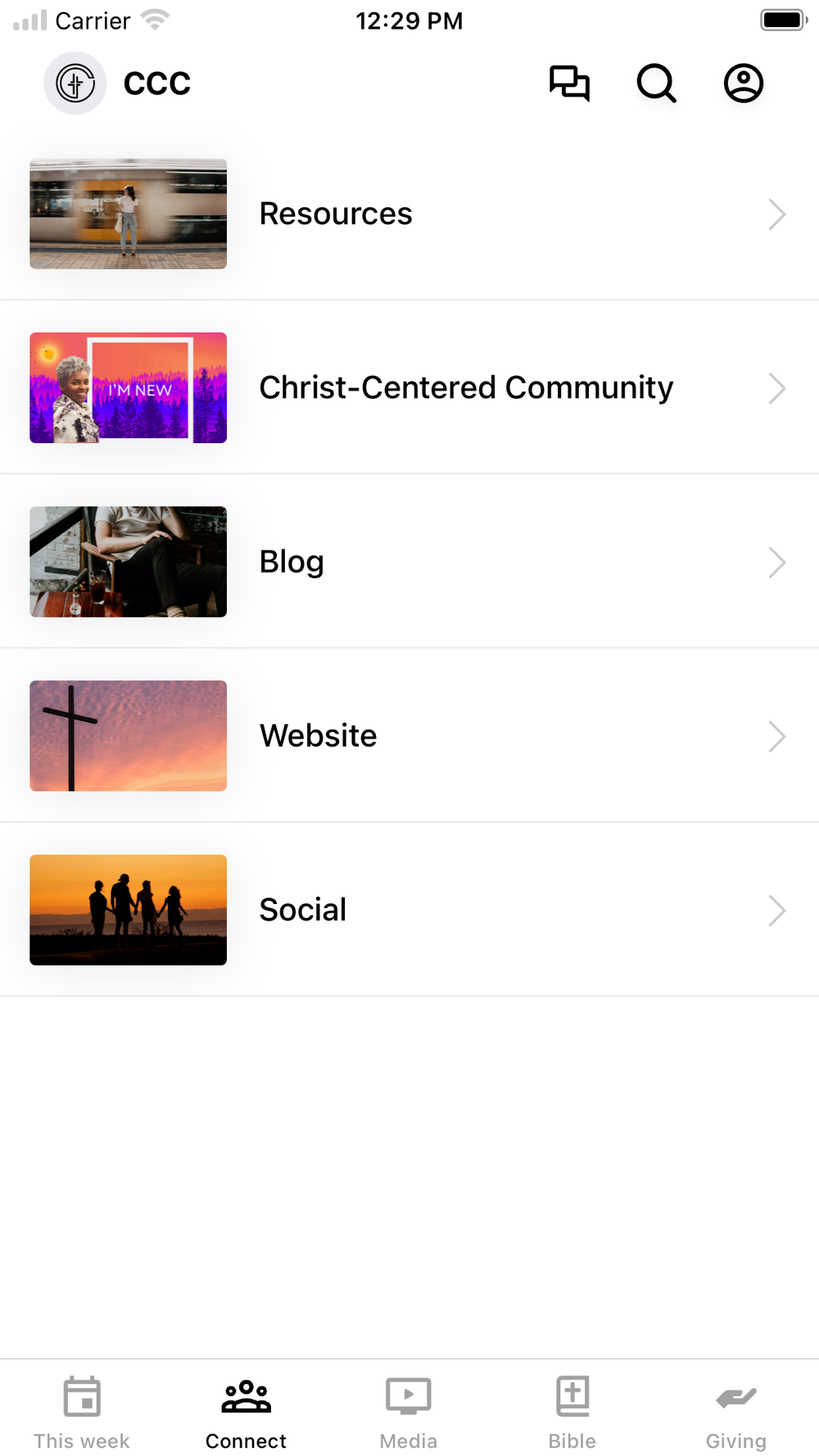Image resolution: width=819 pixels, height=1456 pixels.
Task: Switch to the Media tab
Action: (x=409, y=1412)
